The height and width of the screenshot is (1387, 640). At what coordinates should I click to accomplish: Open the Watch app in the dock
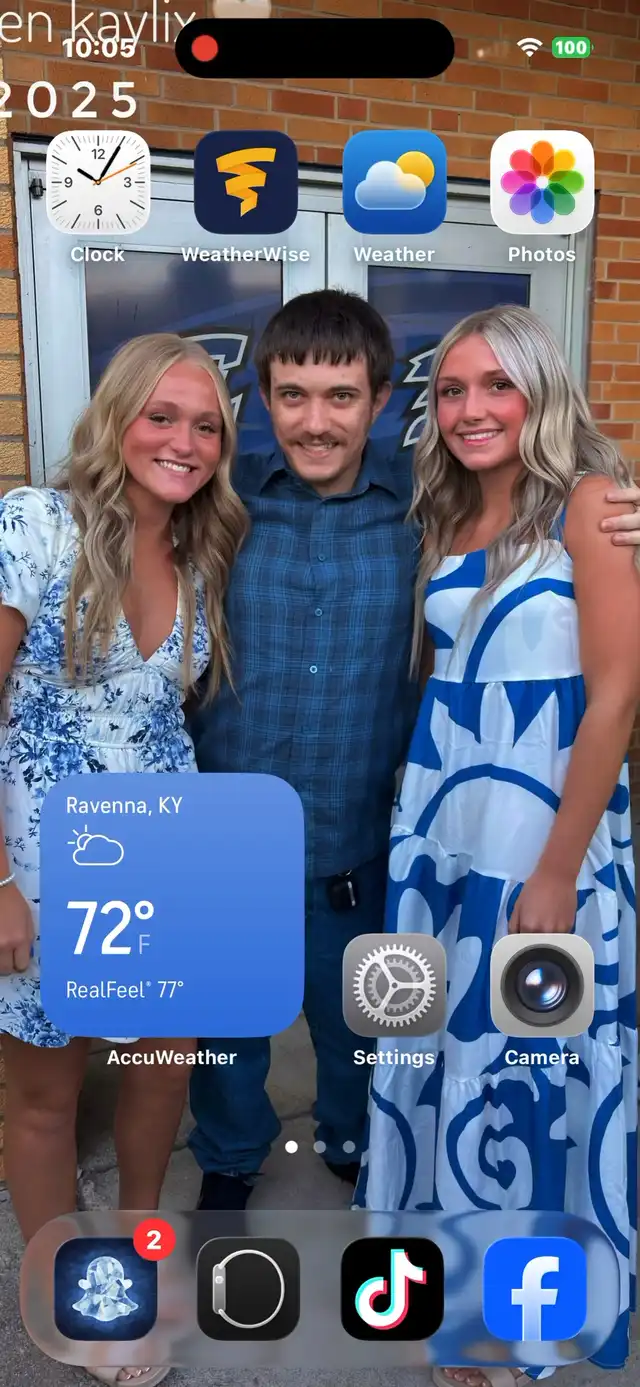pyautogui.click(x=248, y=1289)
